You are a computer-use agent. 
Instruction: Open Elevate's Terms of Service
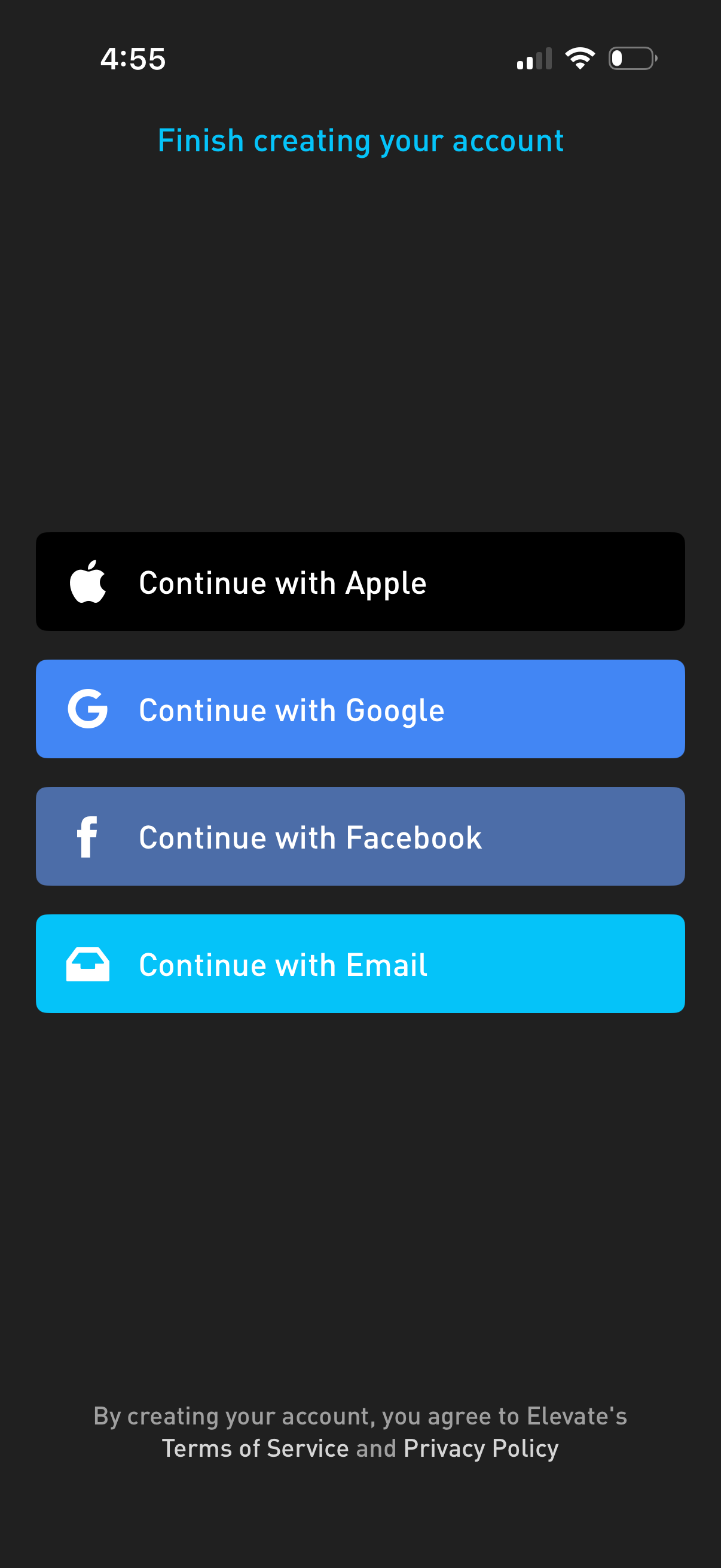pyautogui.click(x=256, y=1448)
